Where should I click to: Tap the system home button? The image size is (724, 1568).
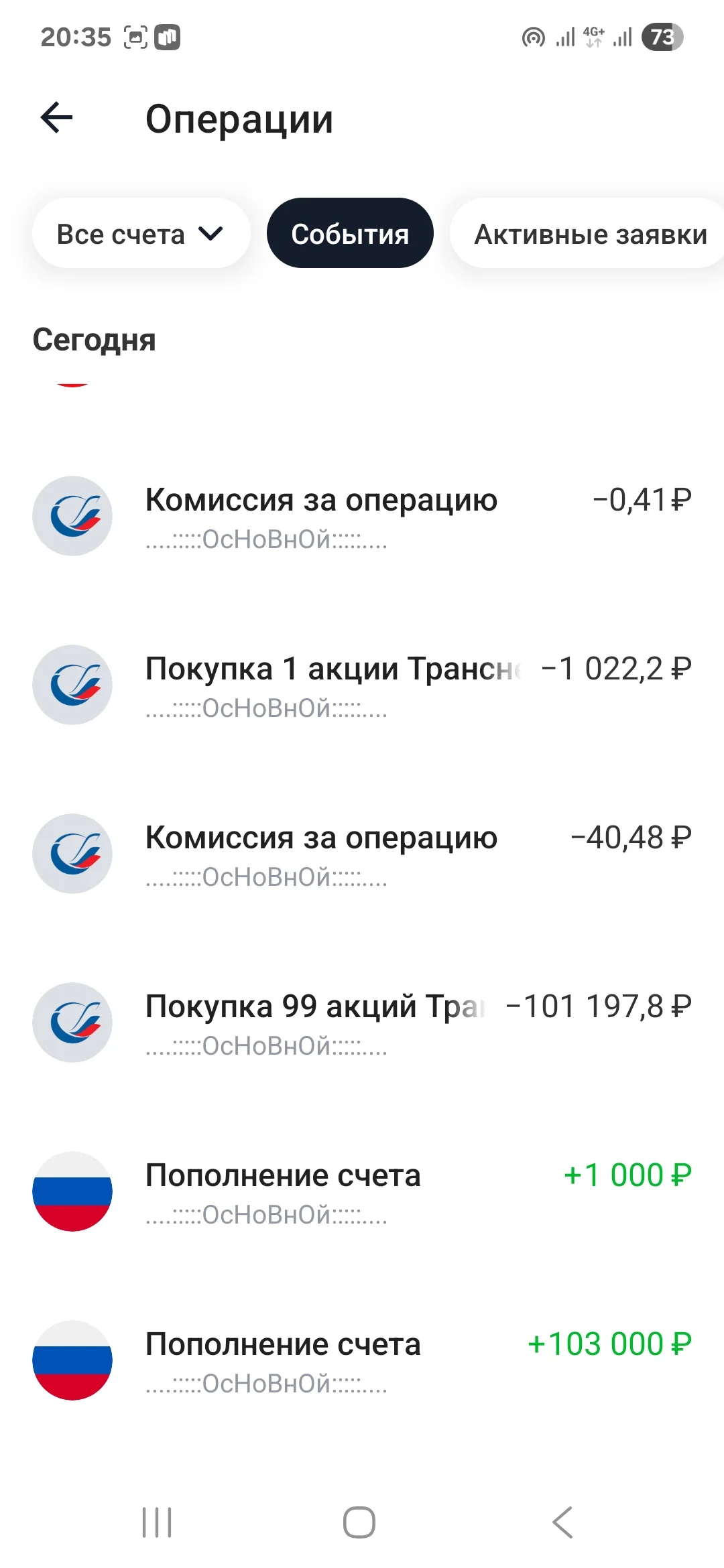[x=359, y=1522]
